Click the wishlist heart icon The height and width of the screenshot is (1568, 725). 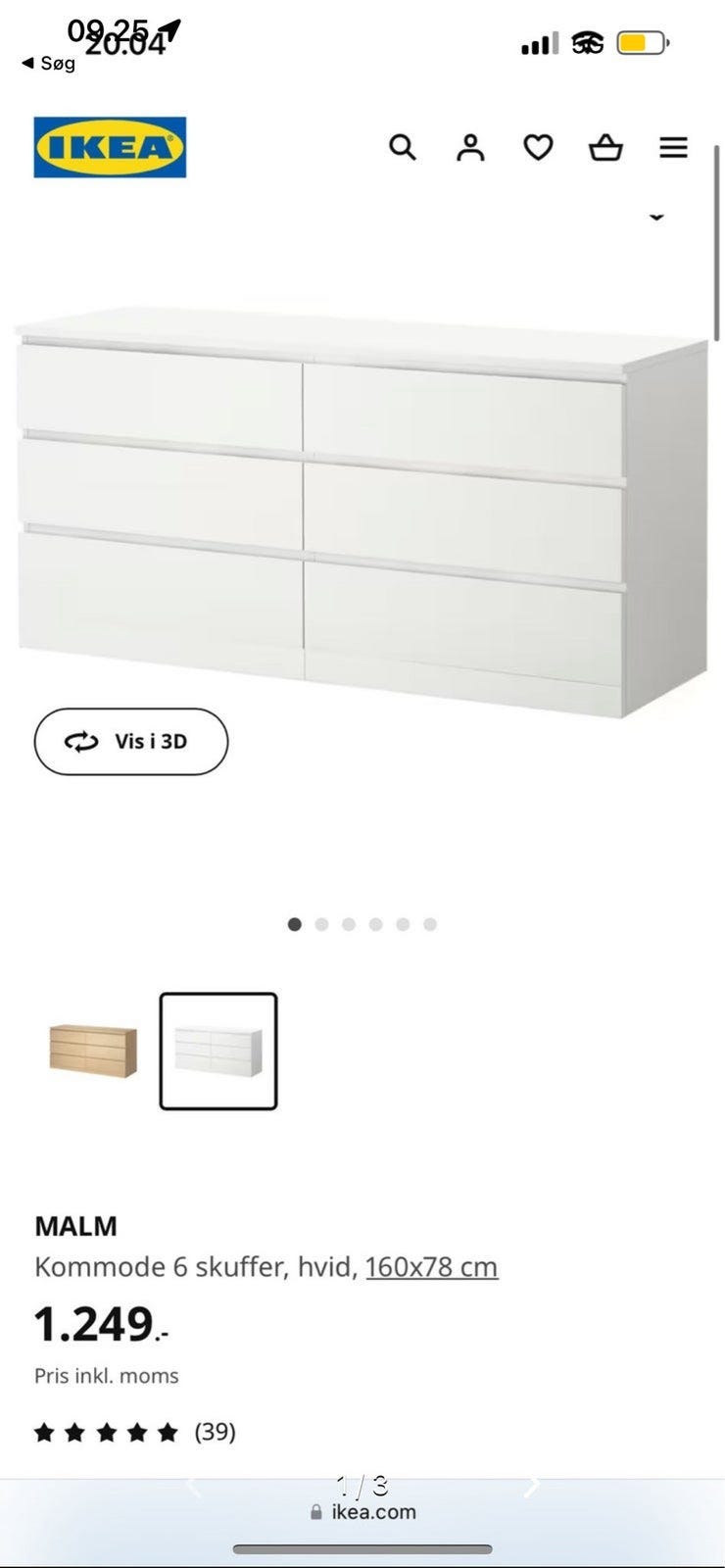coord(538,148)
